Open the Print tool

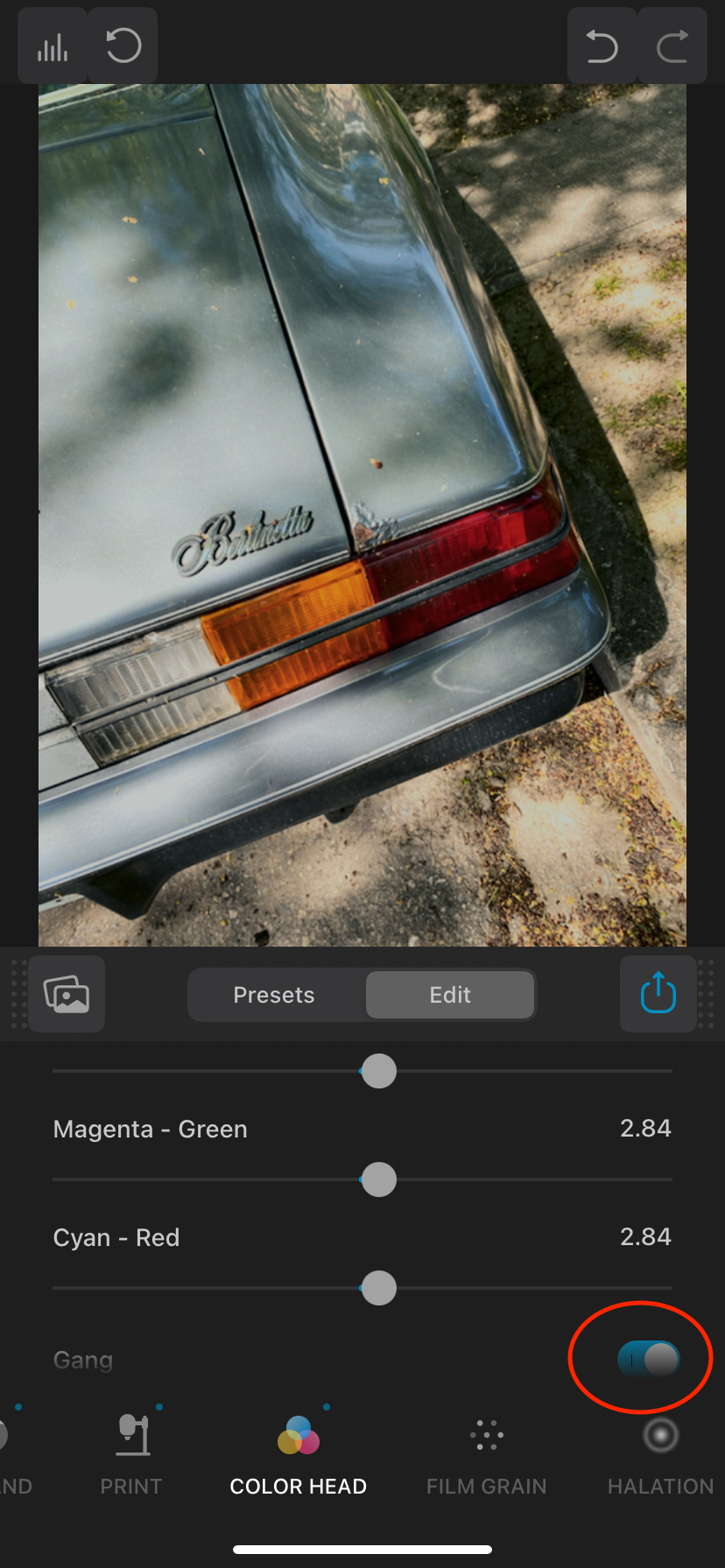[131, 1453]
